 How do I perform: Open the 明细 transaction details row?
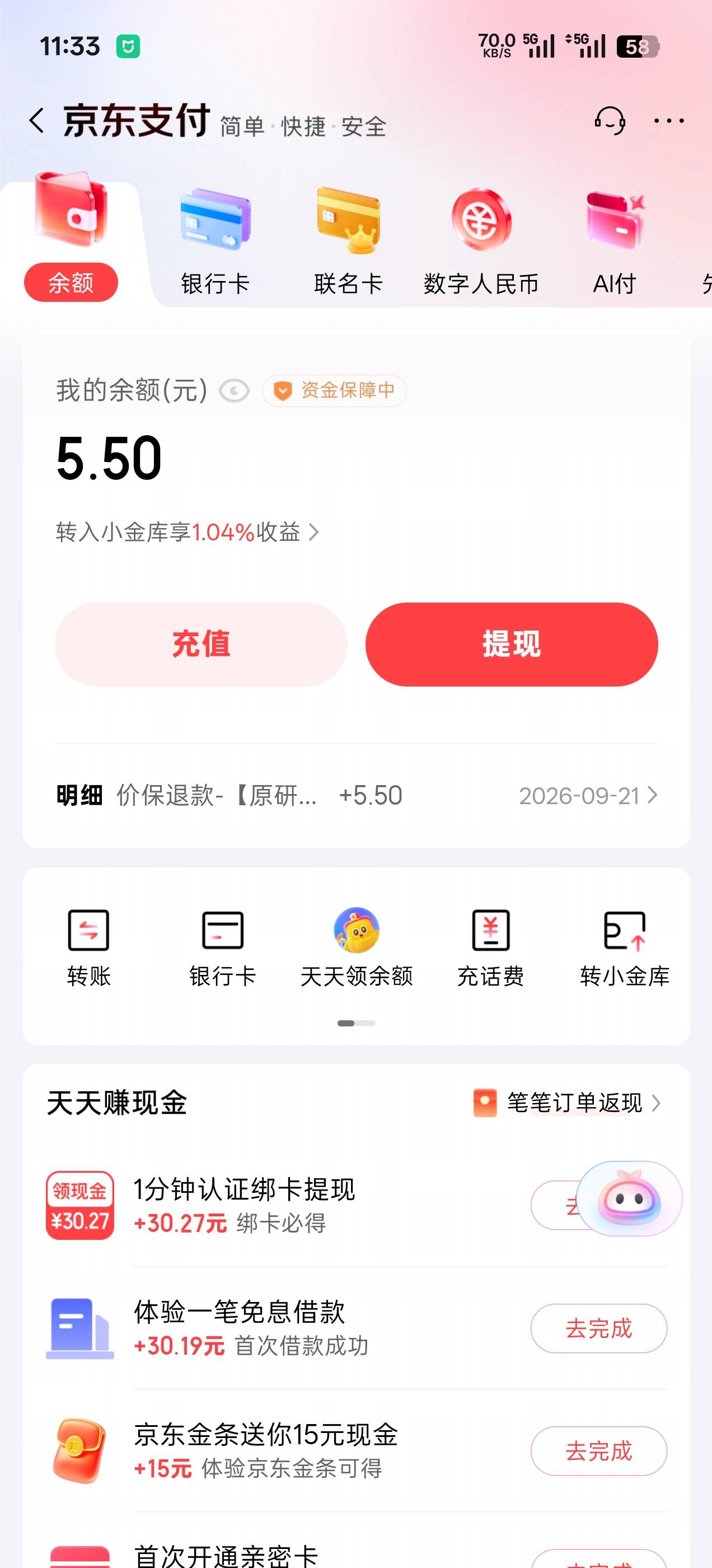(x=357, y=796)
